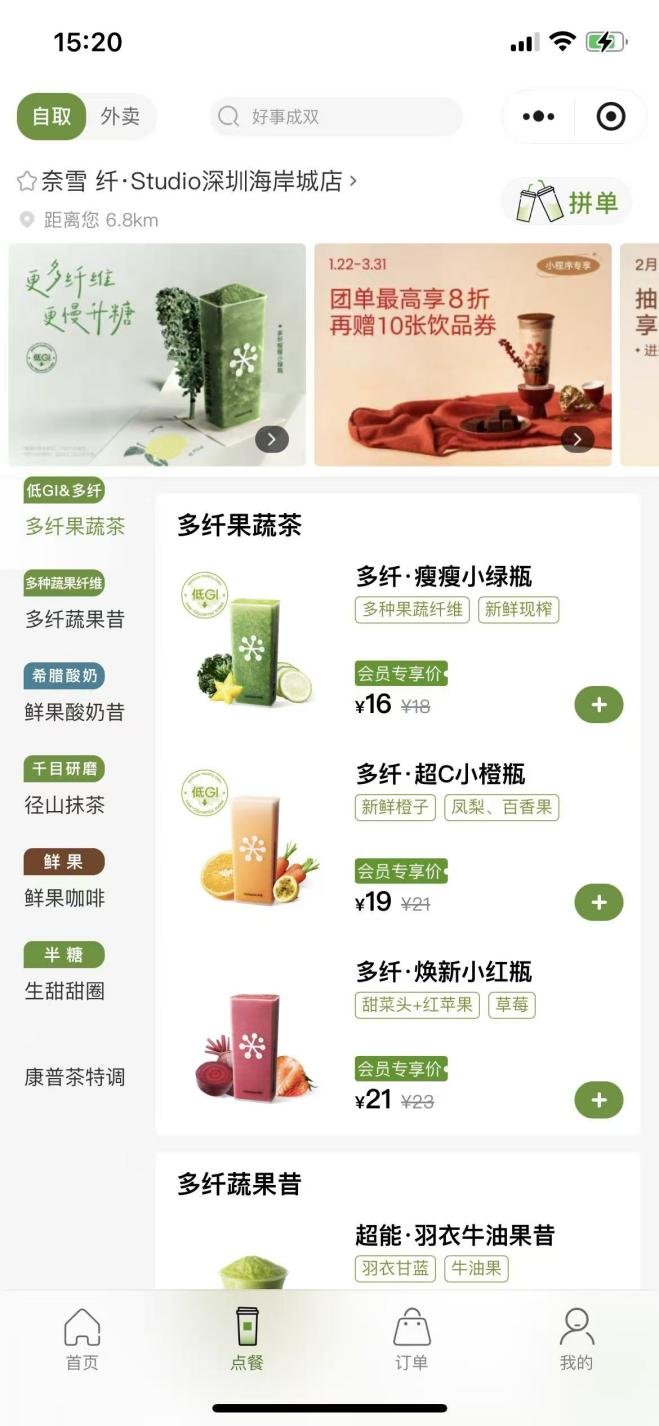Open the mini program overflow menu
The height and width of the screenshot is (1426, 659).
pos(538,117)
